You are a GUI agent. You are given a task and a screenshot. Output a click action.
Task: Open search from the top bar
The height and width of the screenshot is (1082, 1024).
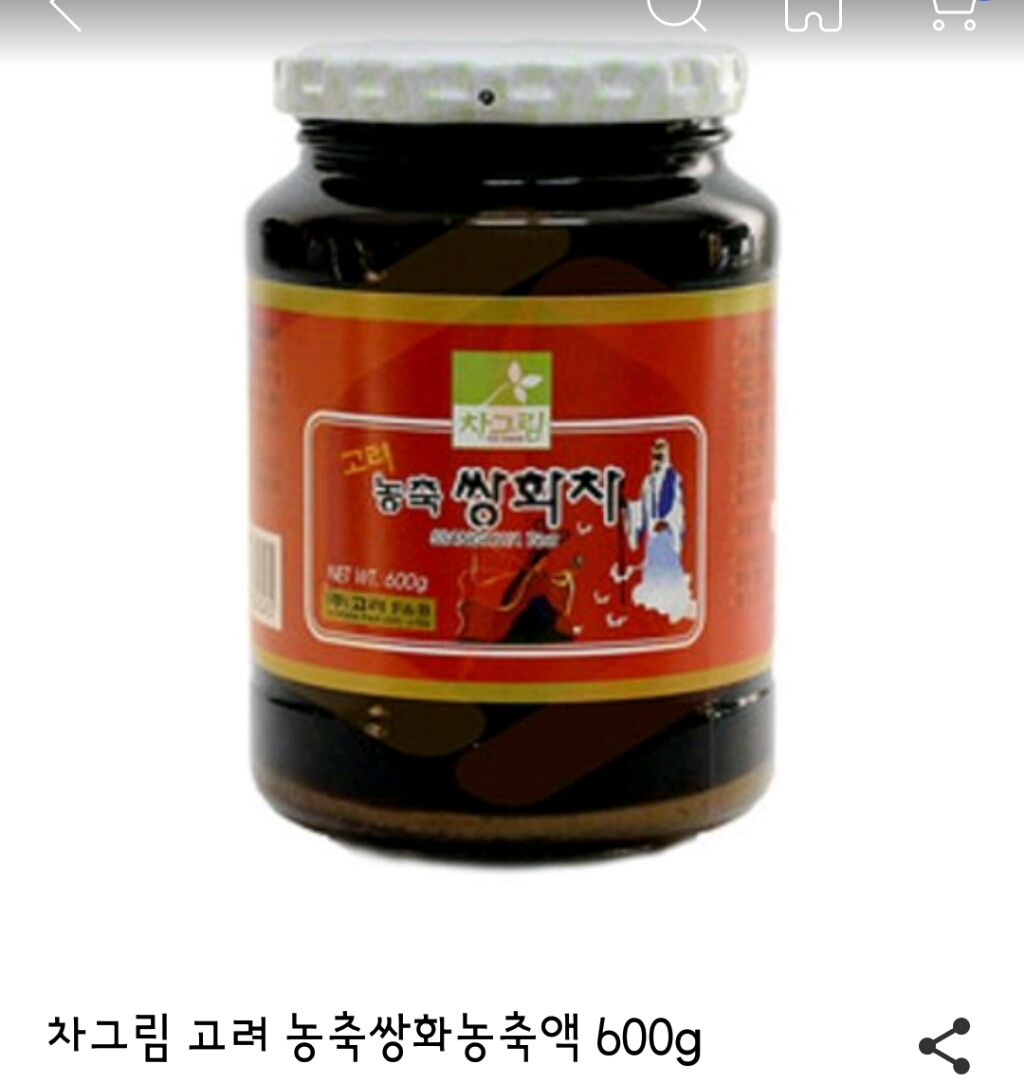pos(678,12)
